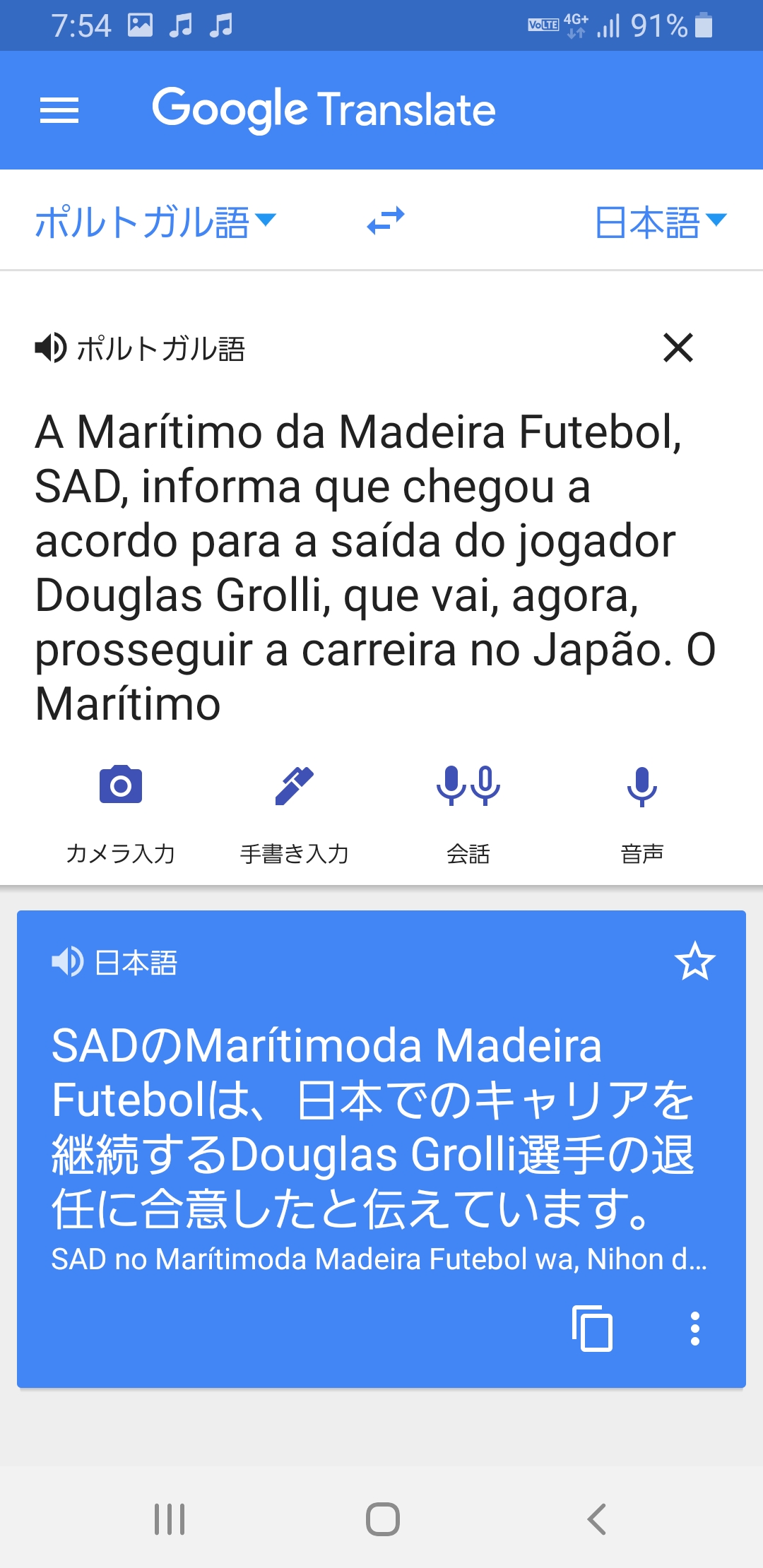The height and width of the screenshot is (1568, 763).
Task: Go back using system navigation
Action: 597,1519
